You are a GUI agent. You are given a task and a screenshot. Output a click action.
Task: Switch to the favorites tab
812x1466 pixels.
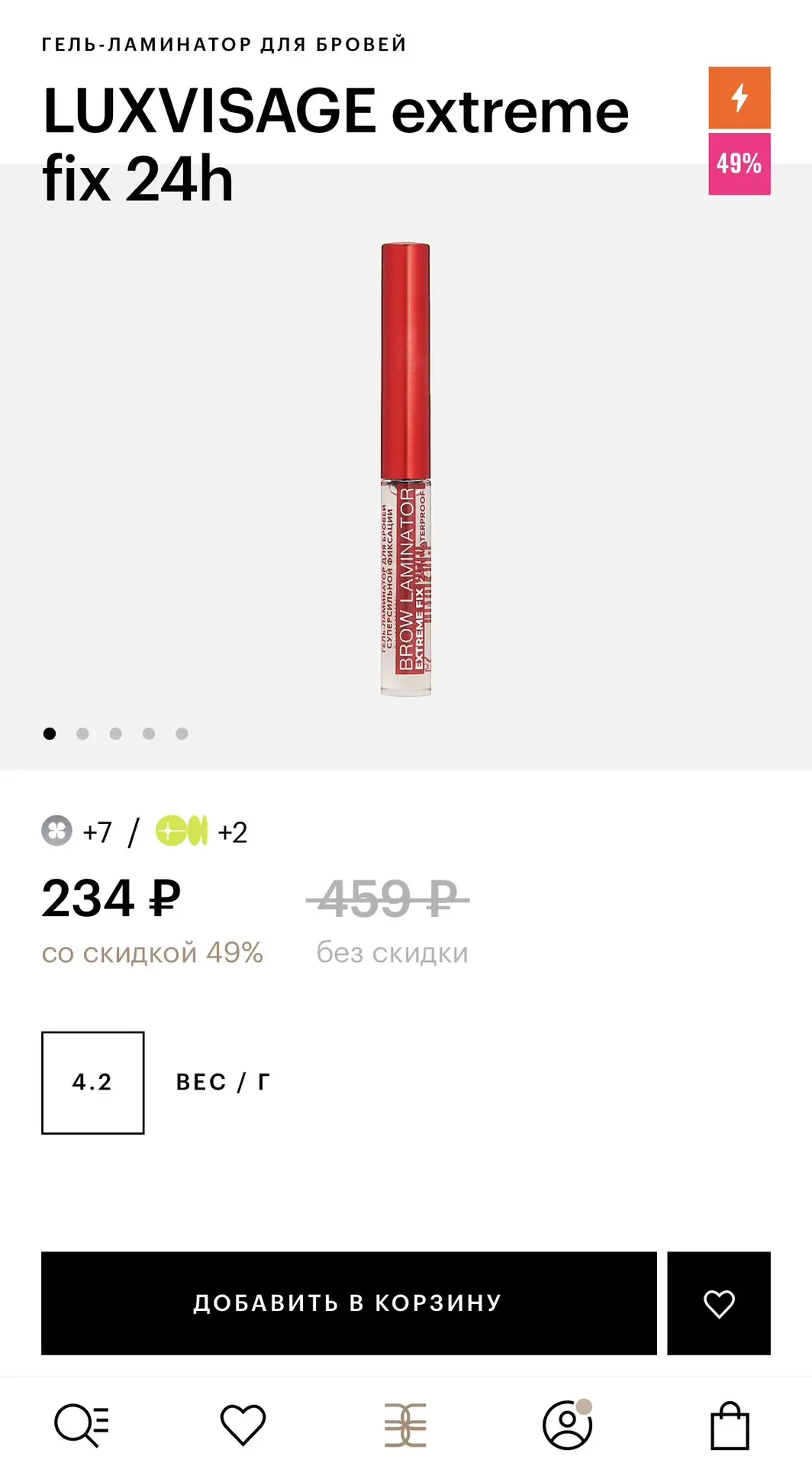point(243,1425)
